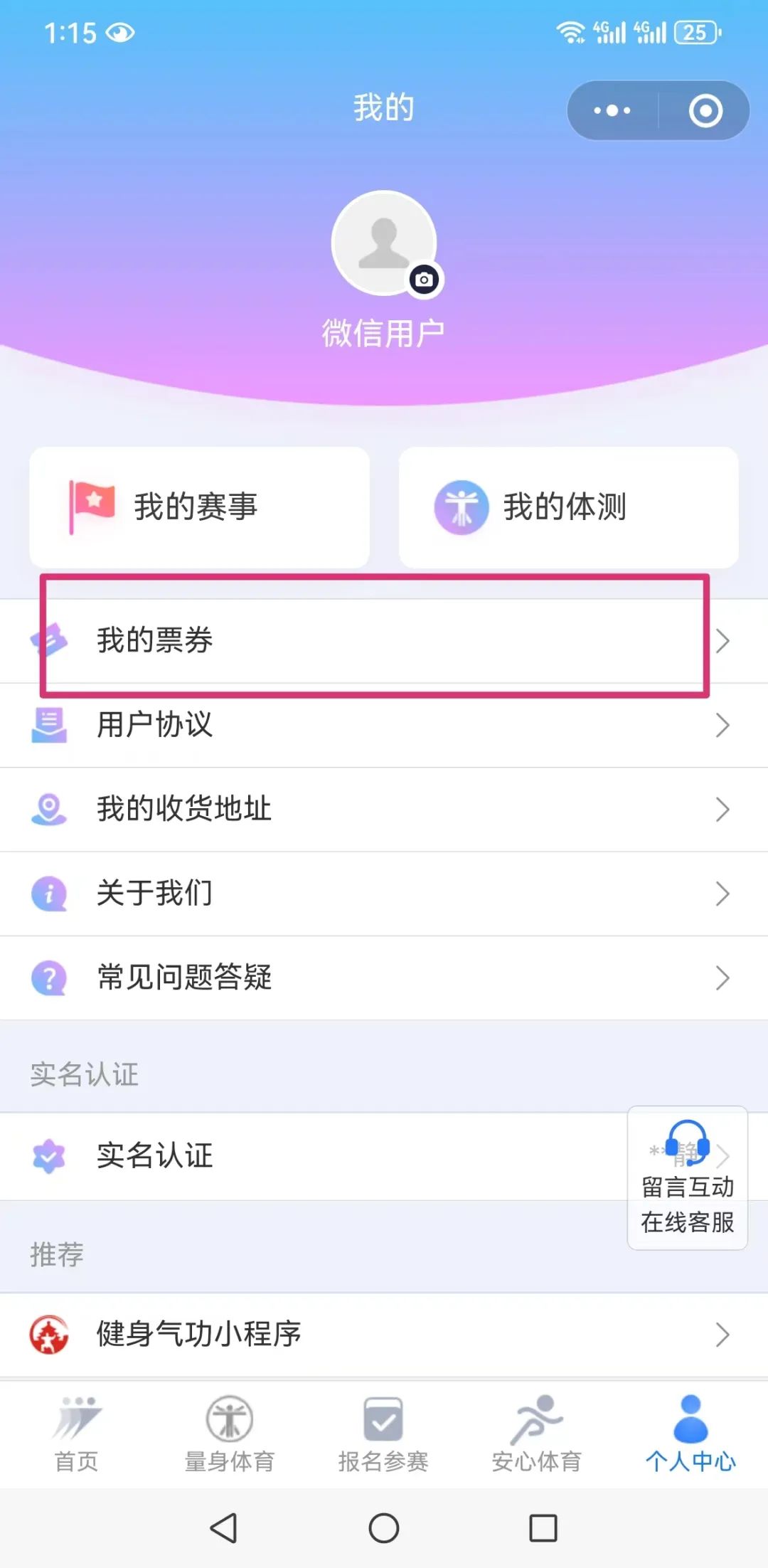Open the 我的体测 card
Image resolution: width=768 pixels, height=1568 pixels.
pos(569,507)
